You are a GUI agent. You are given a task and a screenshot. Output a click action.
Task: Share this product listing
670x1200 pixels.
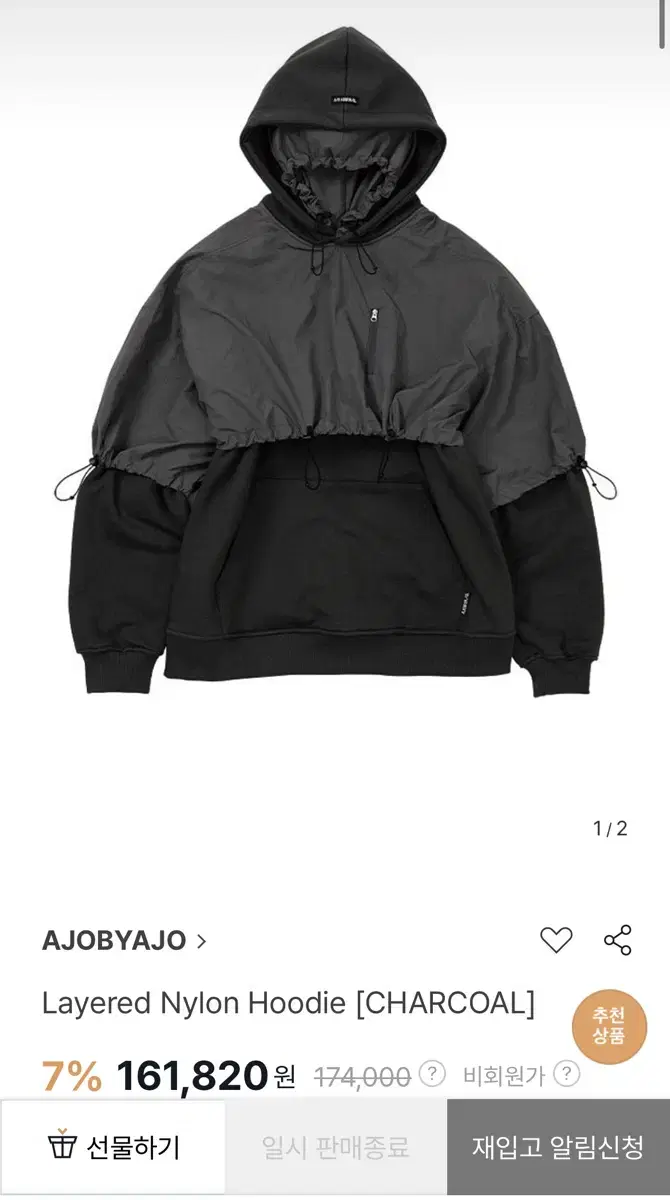pos(618,940)
